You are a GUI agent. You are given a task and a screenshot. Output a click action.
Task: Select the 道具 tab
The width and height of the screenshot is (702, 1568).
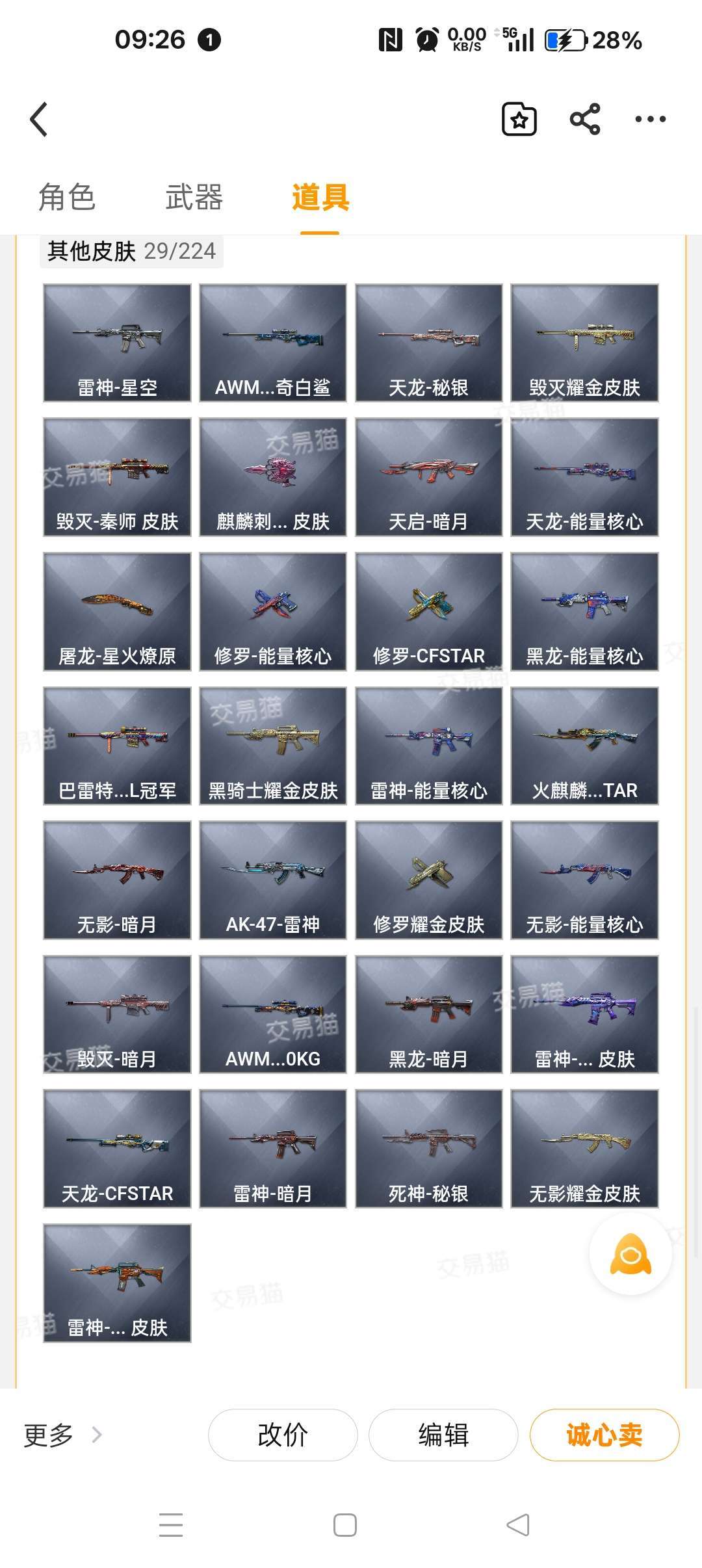click(320, 197)
